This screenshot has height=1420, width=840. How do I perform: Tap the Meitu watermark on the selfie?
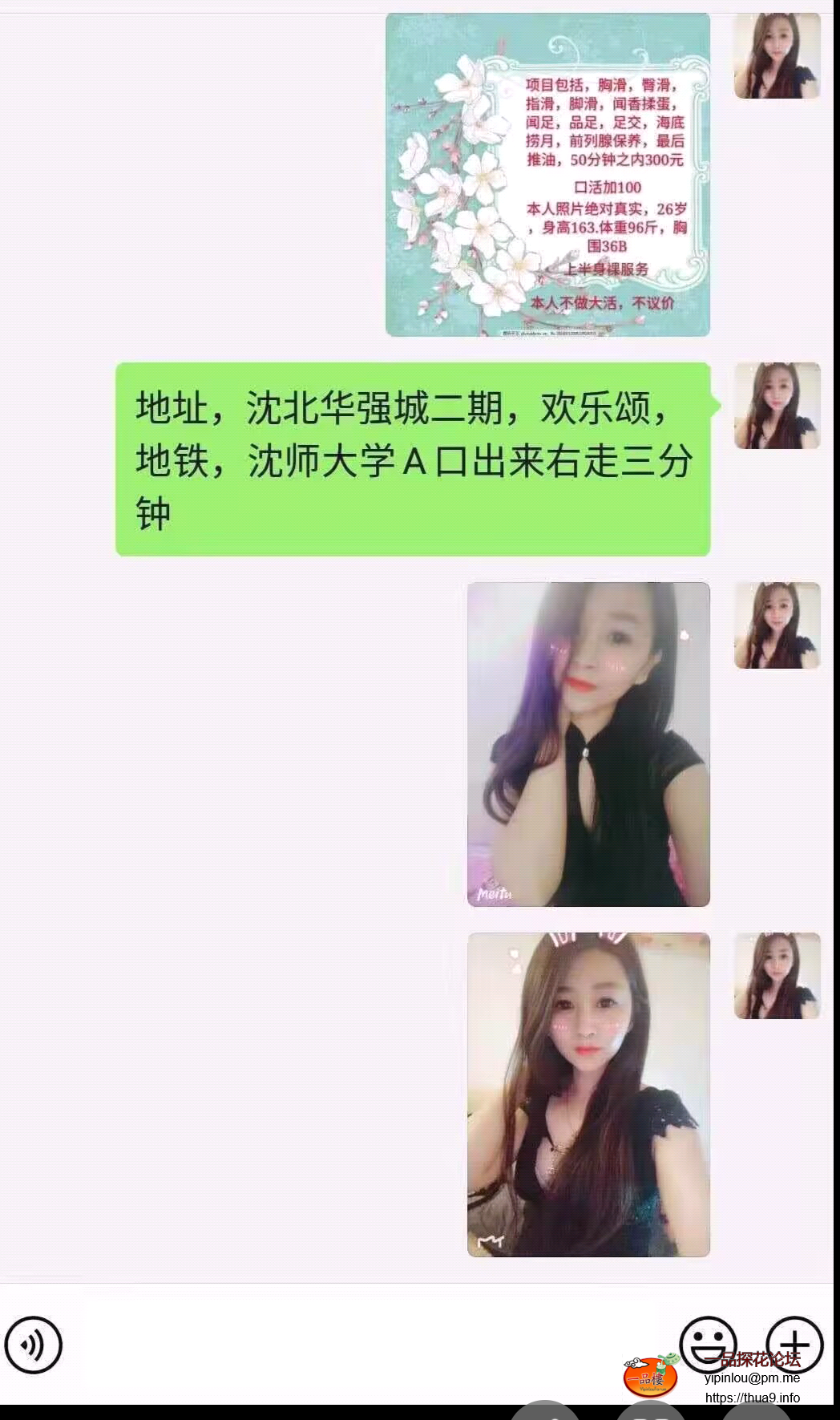point(497,892)
